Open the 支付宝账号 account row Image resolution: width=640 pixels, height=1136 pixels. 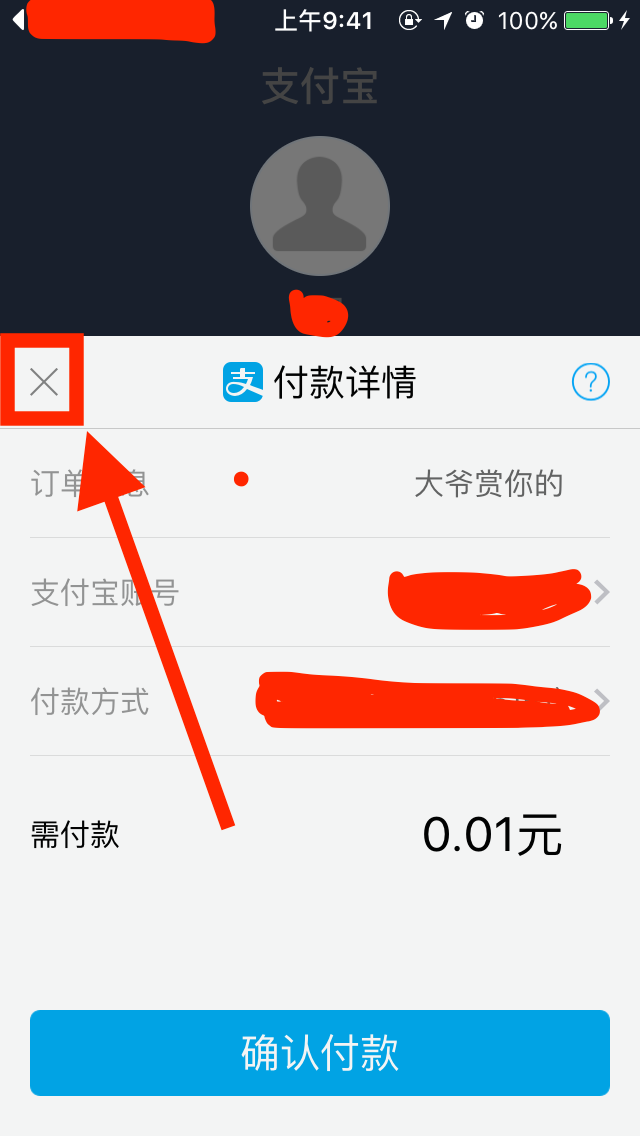pos(320,593)
